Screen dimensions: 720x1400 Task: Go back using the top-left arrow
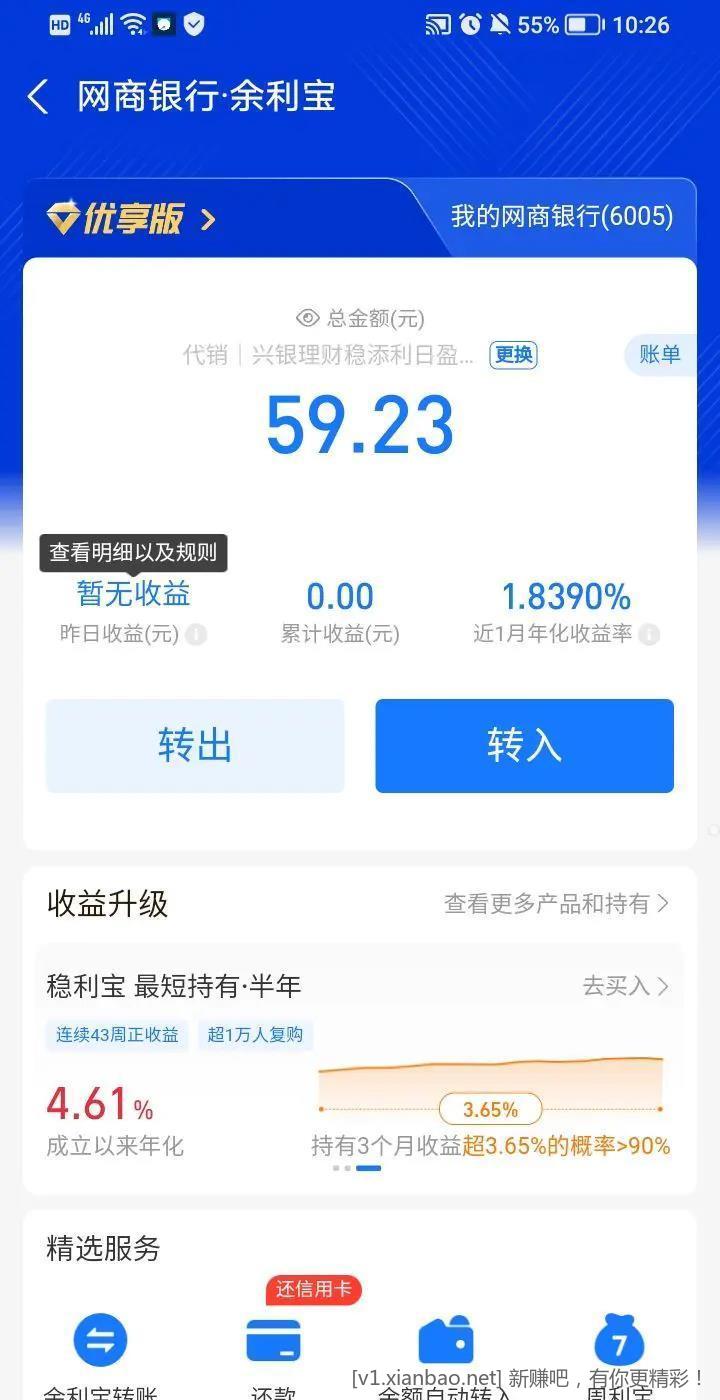[38, 97]
